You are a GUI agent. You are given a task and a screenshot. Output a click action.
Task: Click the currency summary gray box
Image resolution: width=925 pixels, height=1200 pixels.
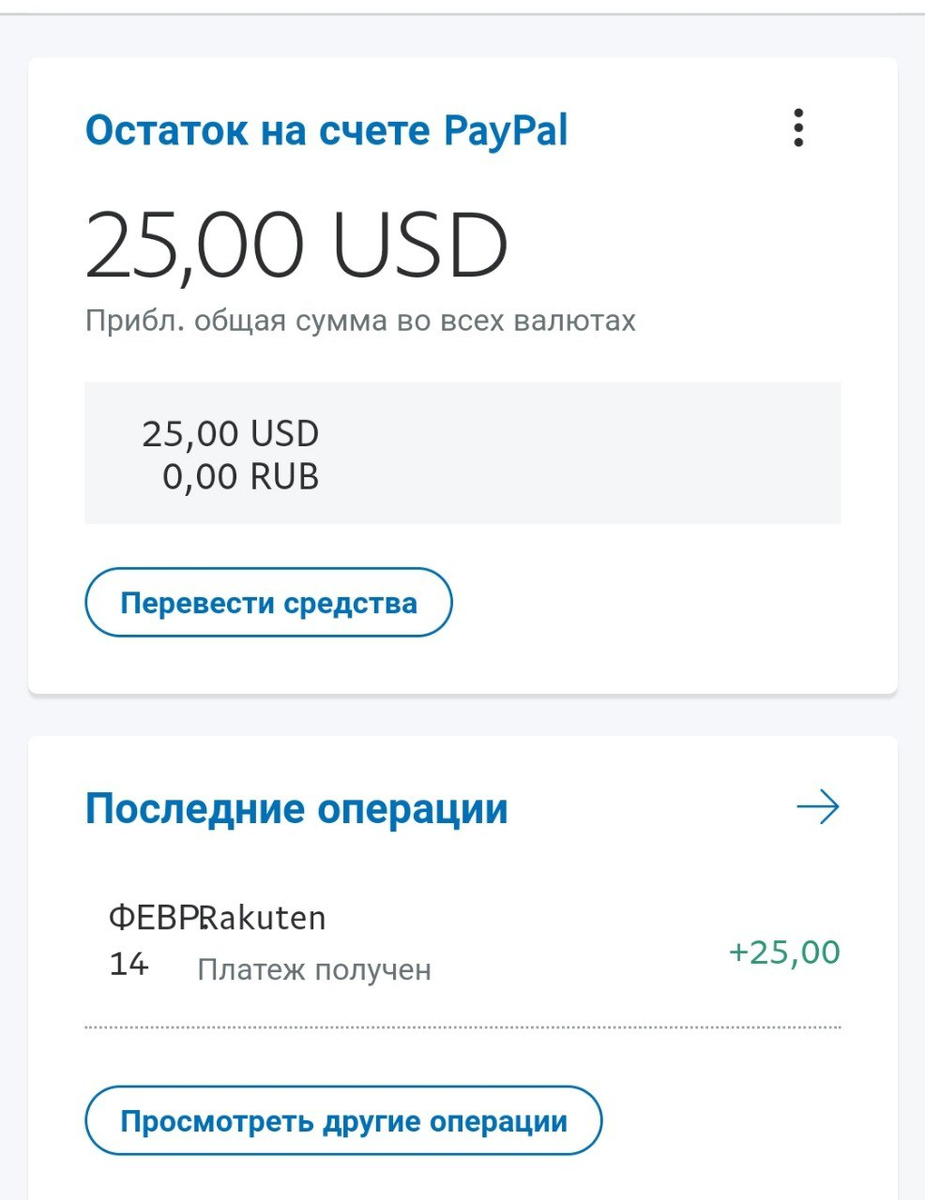pyautogui.click(x=463, y=452)
